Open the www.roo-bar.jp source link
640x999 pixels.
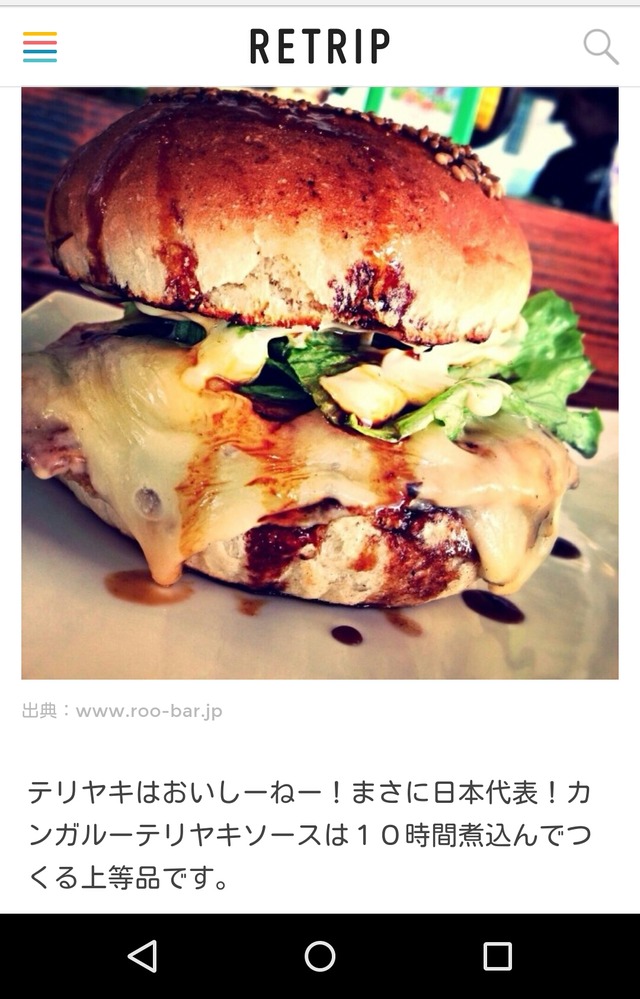(148, 712)
